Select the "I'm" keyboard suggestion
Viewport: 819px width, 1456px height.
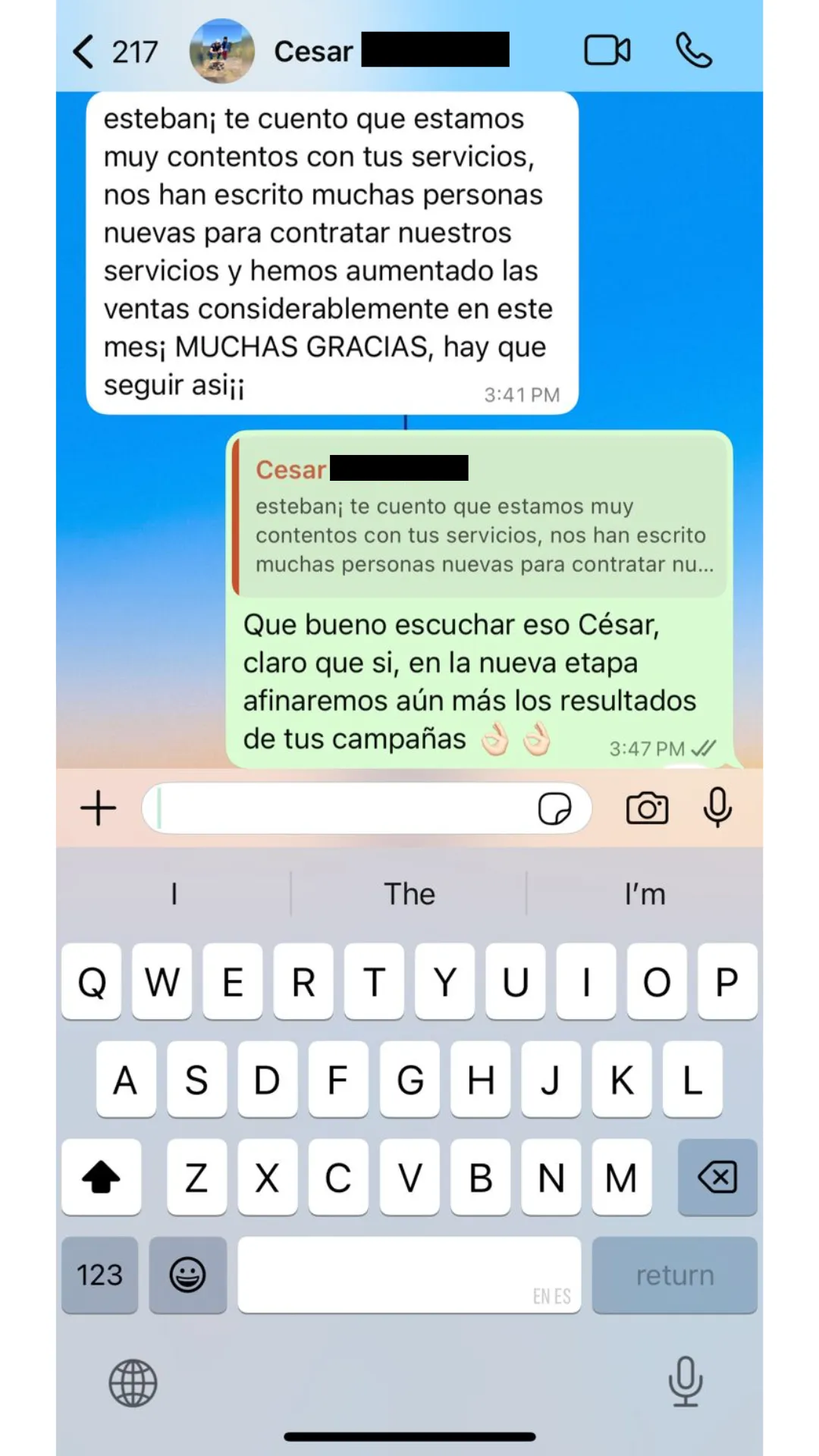coord(645,894)
